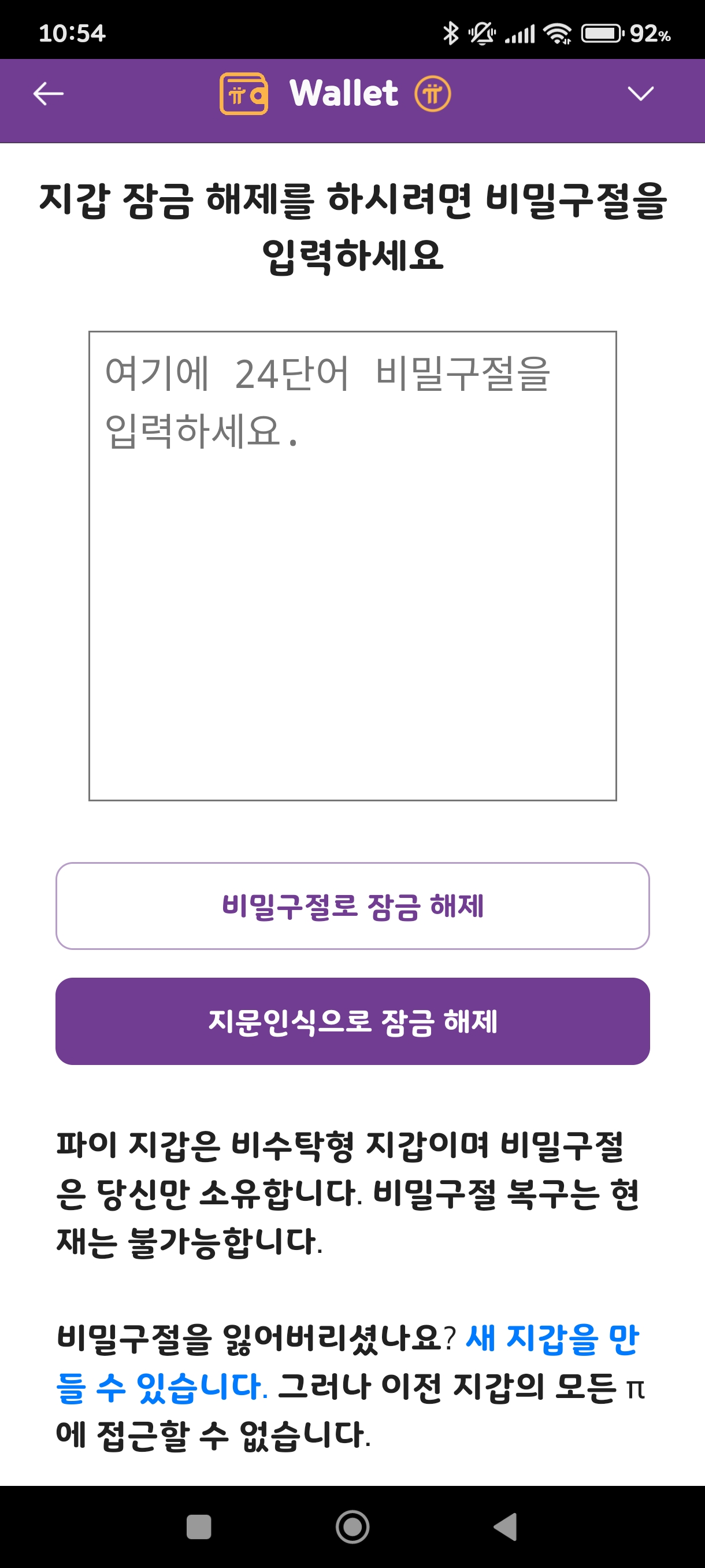Tap the system home button
This screenshot has width=705, height=1568.
(x=352, y=1527)
